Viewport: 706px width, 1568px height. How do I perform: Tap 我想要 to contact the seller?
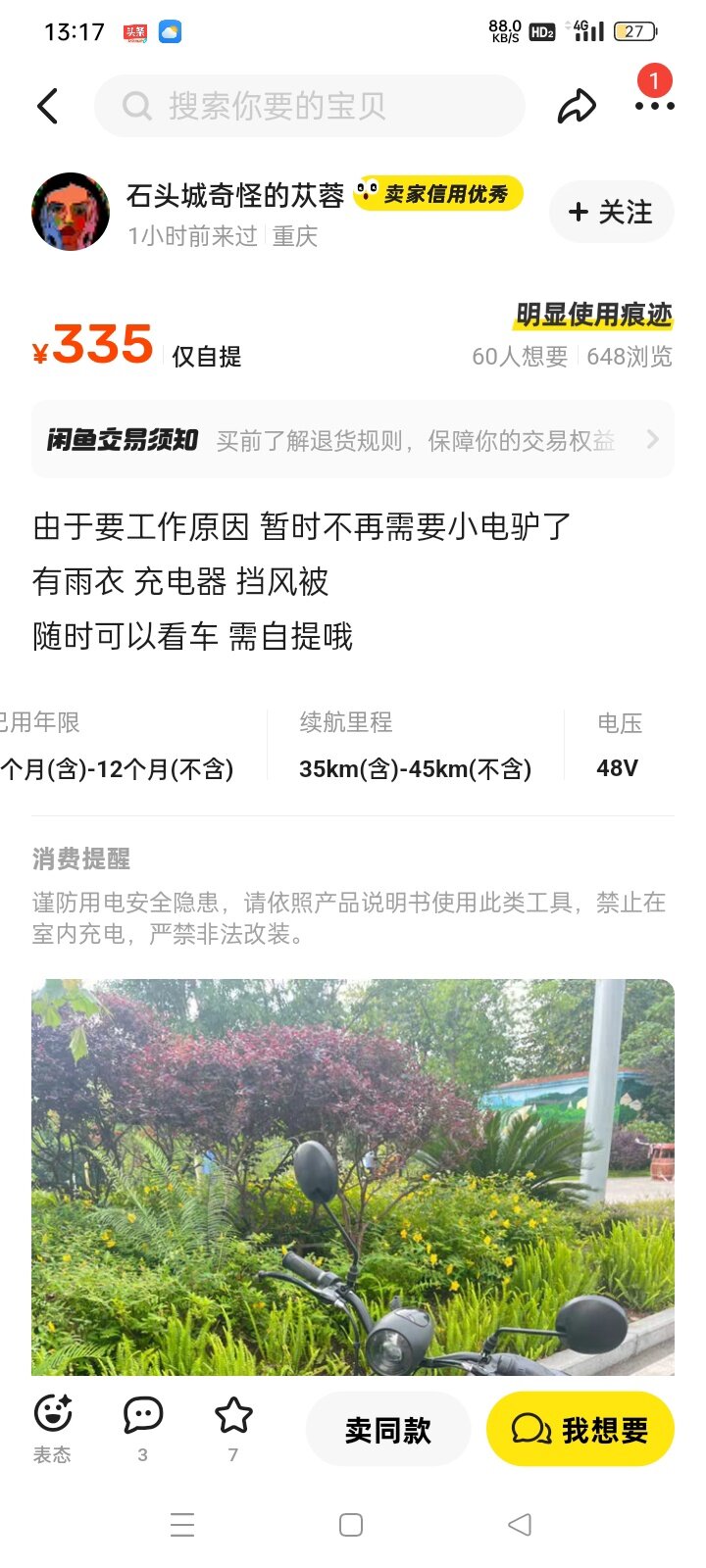(580, 1430)
